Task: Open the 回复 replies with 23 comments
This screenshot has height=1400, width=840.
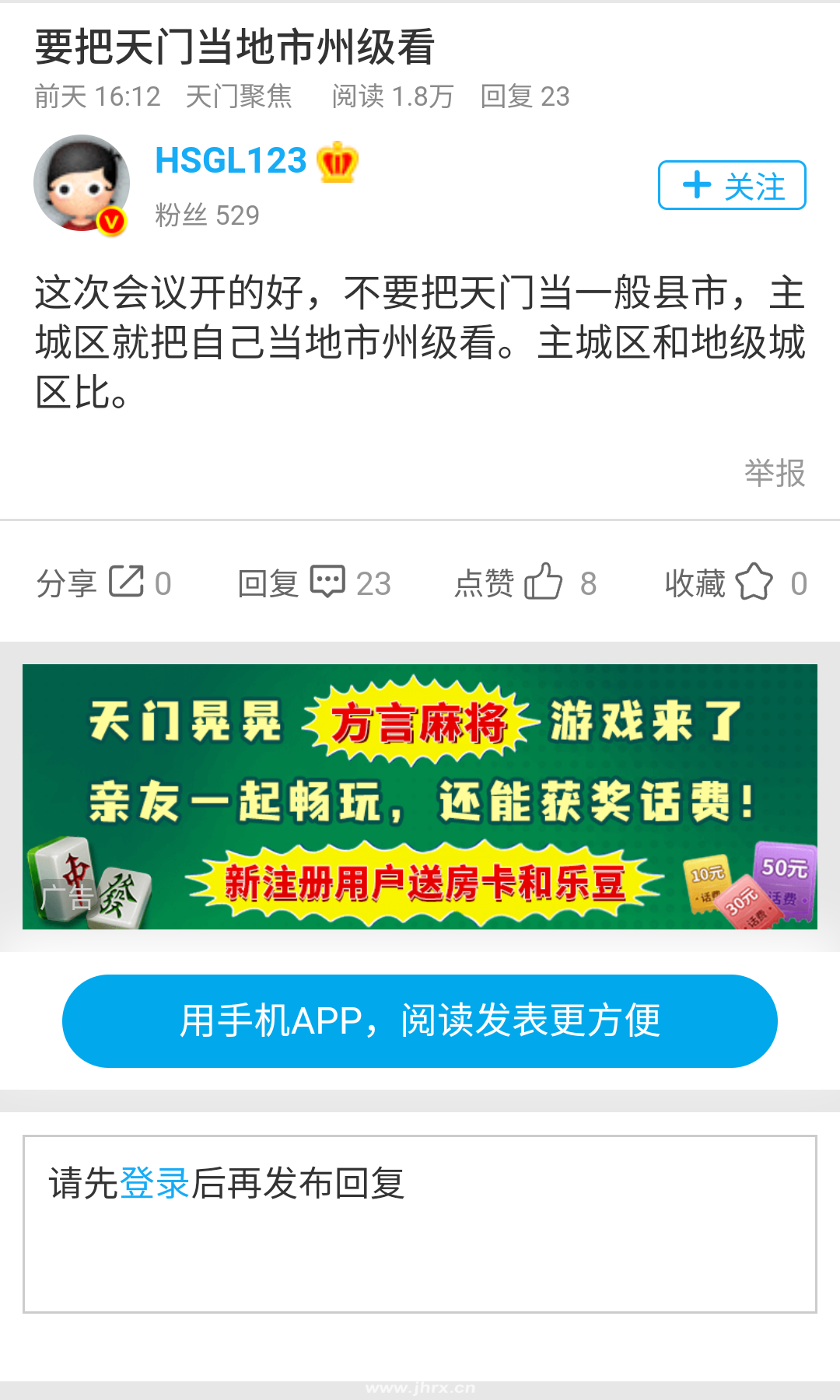Action: click(x=314, y=583)
